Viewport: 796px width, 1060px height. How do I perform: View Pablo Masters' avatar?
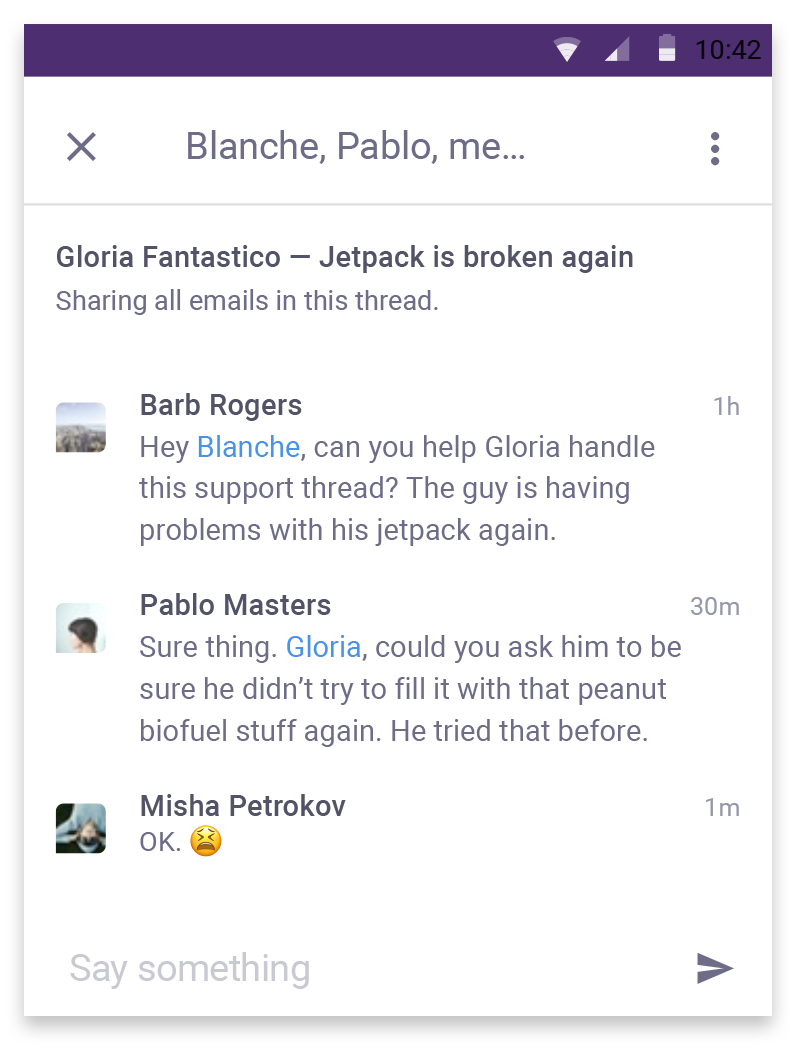[x=81, y=628]
